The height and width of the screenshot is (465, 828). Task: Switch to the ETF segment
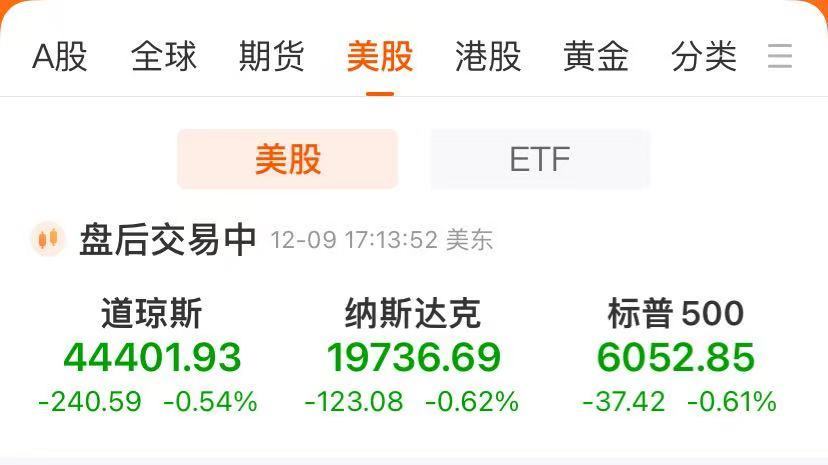coord(540,159)
